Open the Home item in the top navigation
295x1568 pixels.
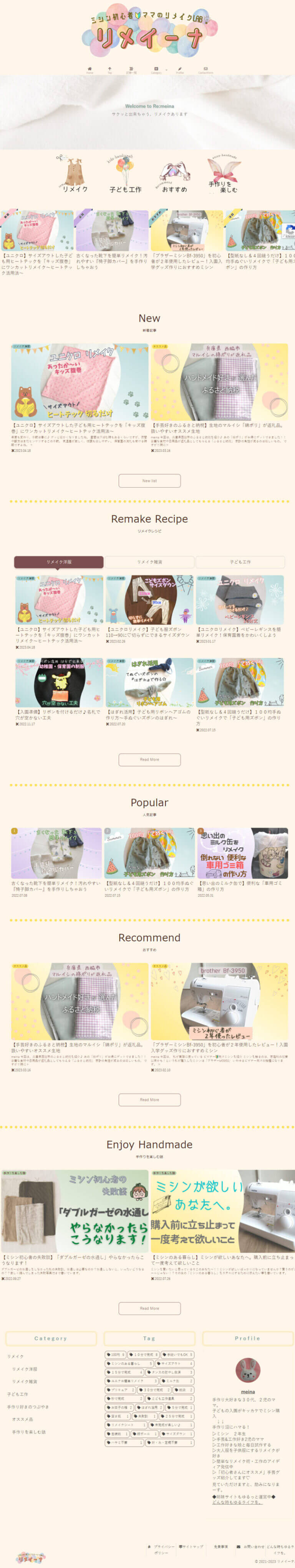pyautogui.click(x=89, y=70)
